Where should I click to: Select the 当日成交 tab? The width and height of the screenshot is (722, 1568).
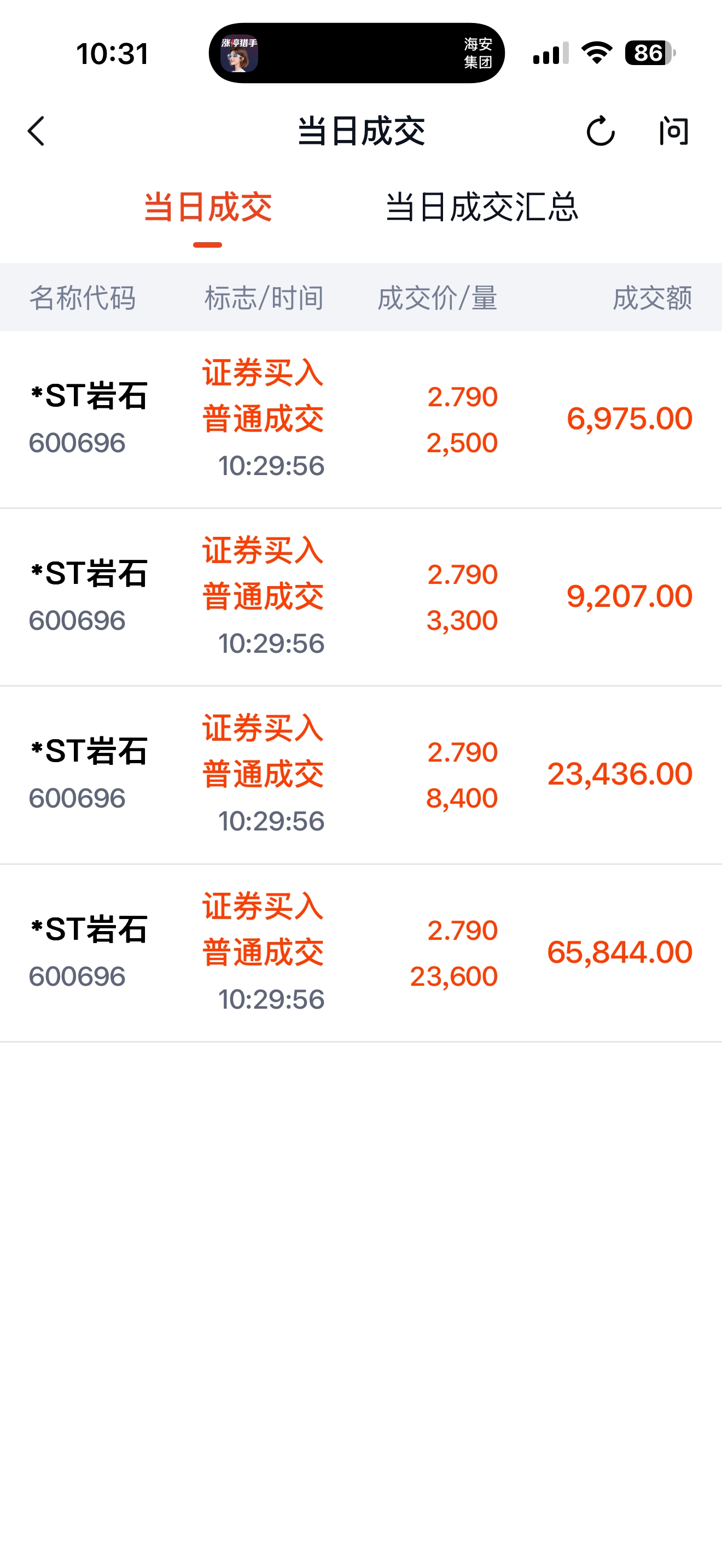(x=208, y=208)
